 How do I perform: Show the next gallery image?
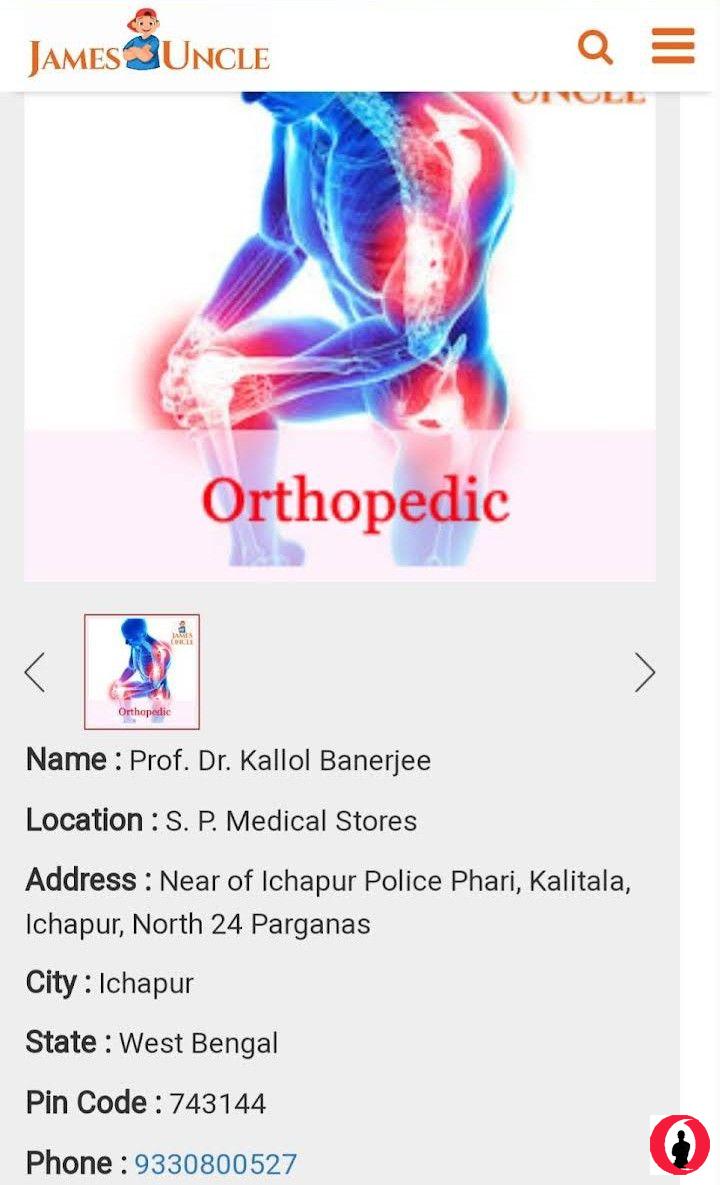[x=645, y=672]
